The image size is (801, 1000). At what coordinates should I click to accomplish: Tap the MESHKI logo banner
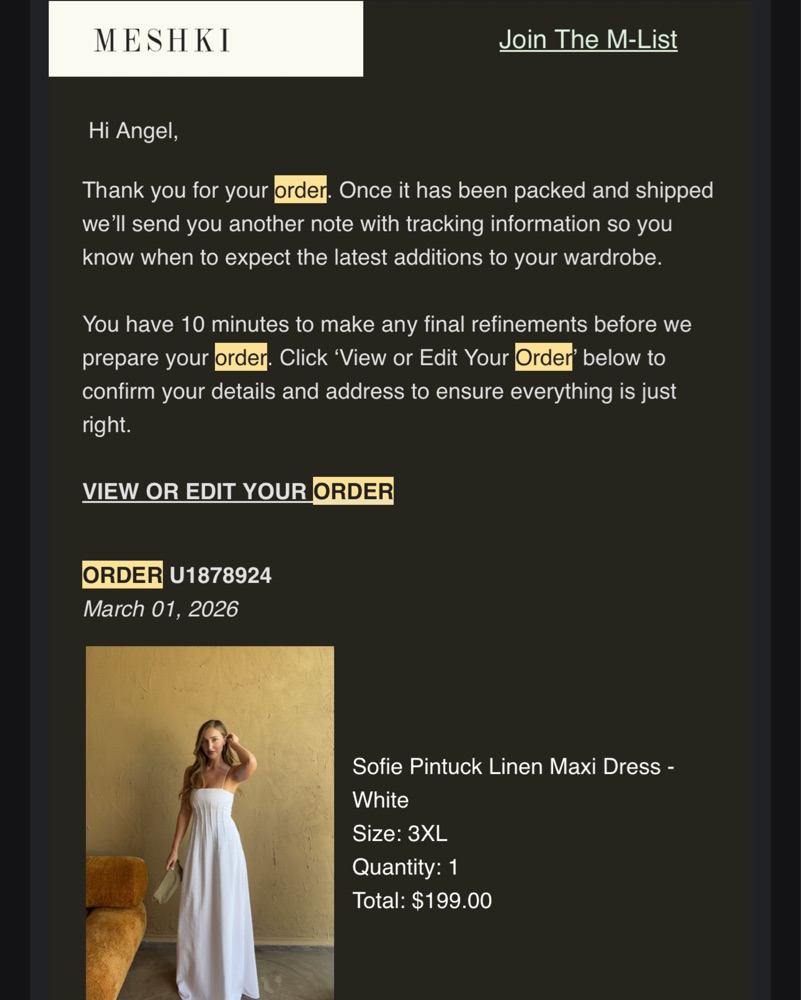206,39
